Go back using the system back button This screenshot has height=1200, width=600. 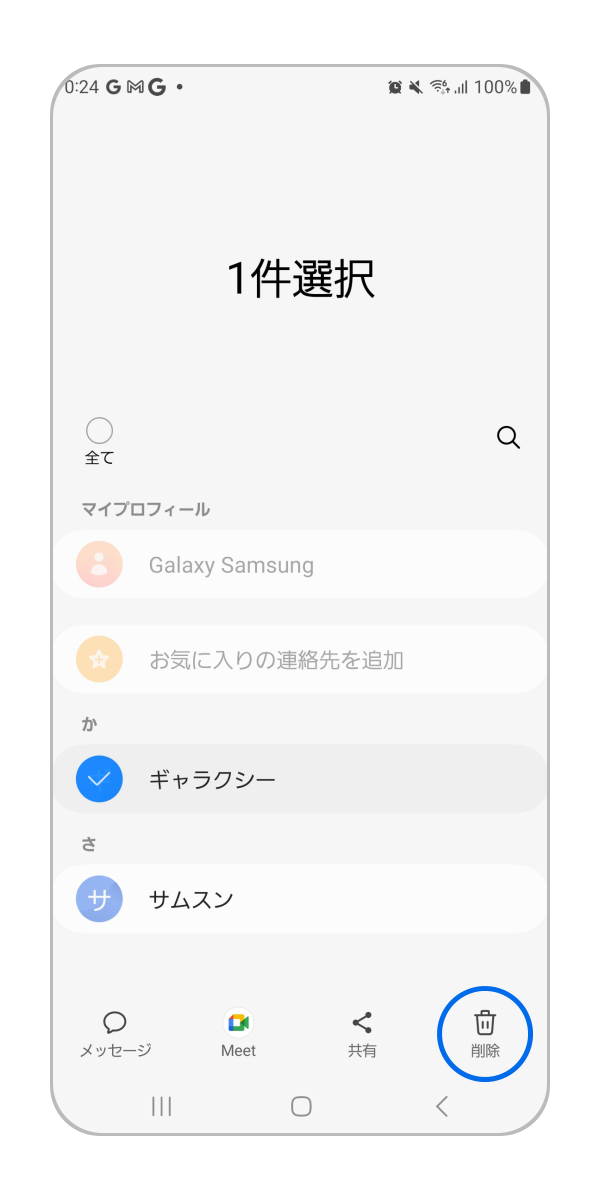442,1106
